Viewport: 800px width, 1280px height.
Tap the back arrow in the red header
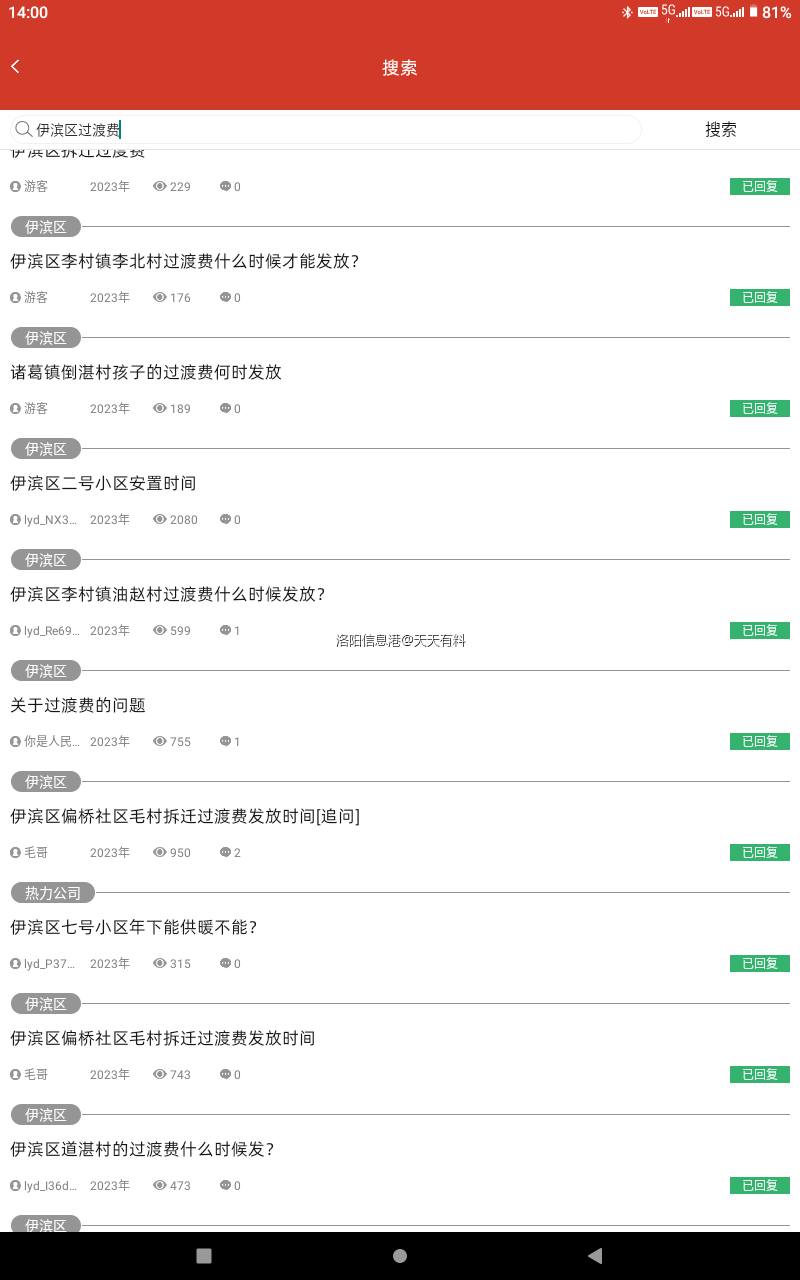[15, 66]
